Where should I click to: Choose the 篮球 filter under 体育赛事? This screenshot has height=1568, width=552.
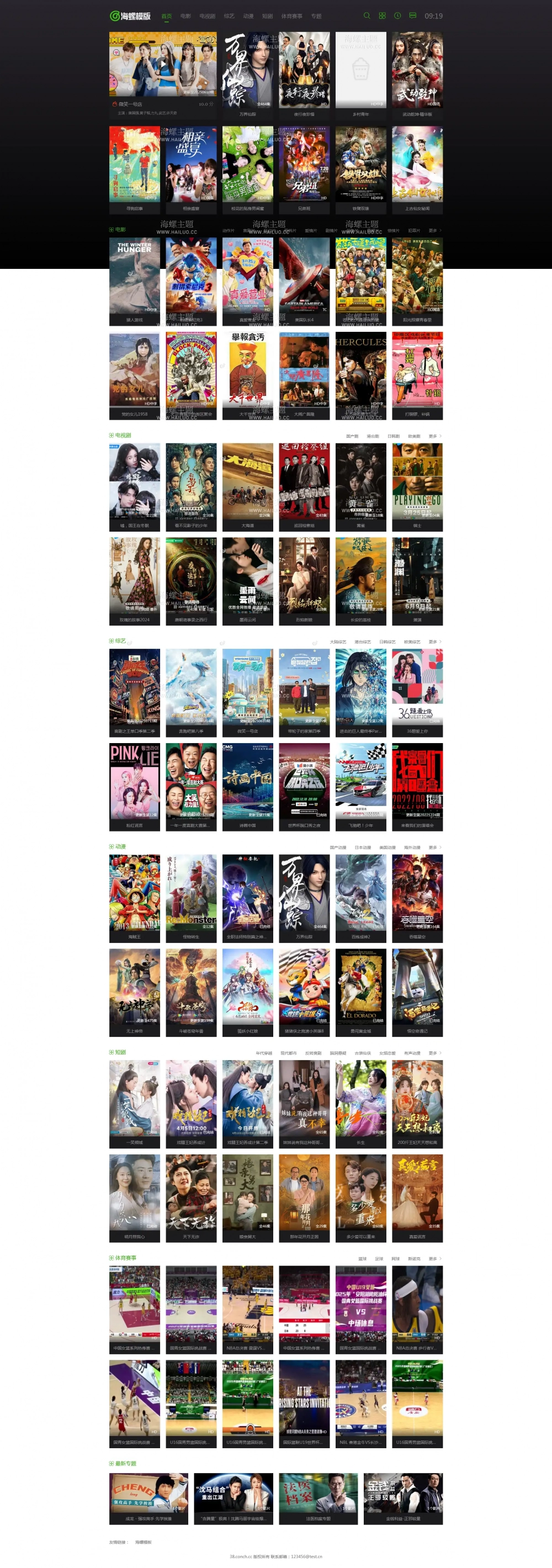362,1258
